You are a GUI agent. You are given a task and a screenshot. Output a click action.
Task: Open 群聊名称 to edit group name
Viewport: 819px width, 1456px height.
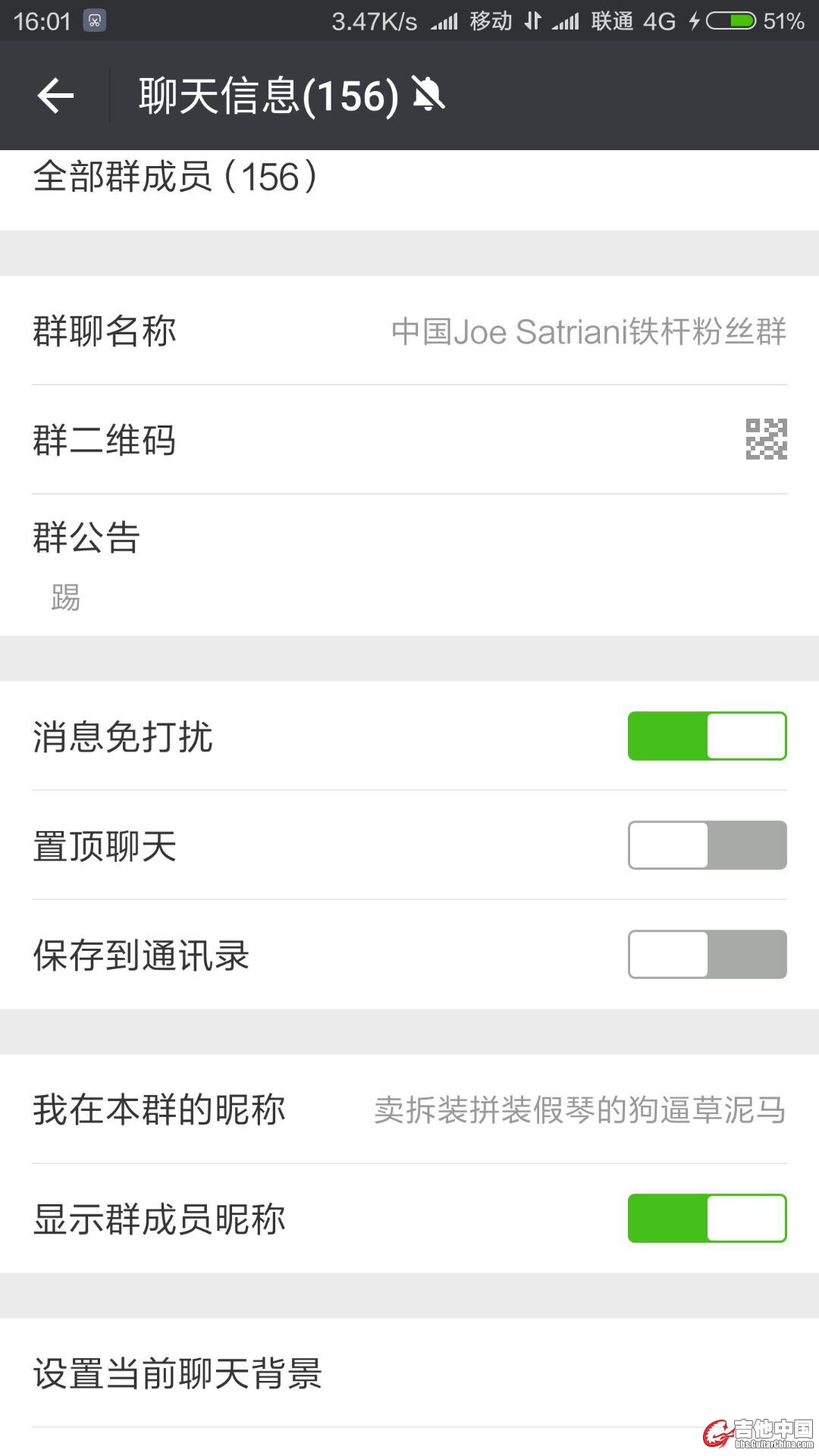pos(409,331)
